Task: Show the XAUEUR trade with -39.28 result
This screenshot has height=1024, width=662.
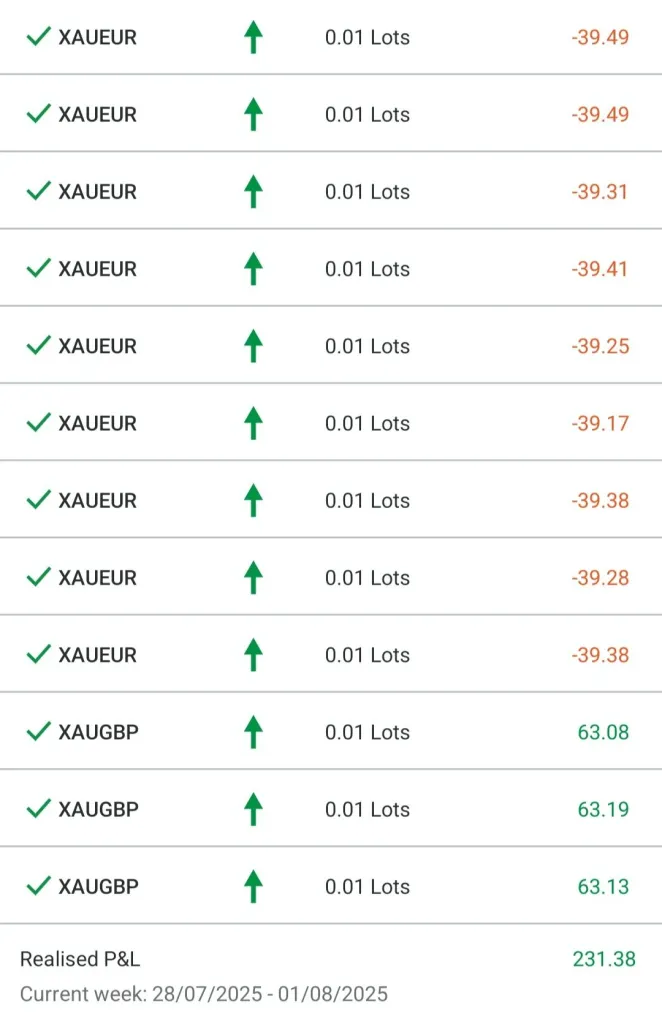Action: tap(330, 577)
